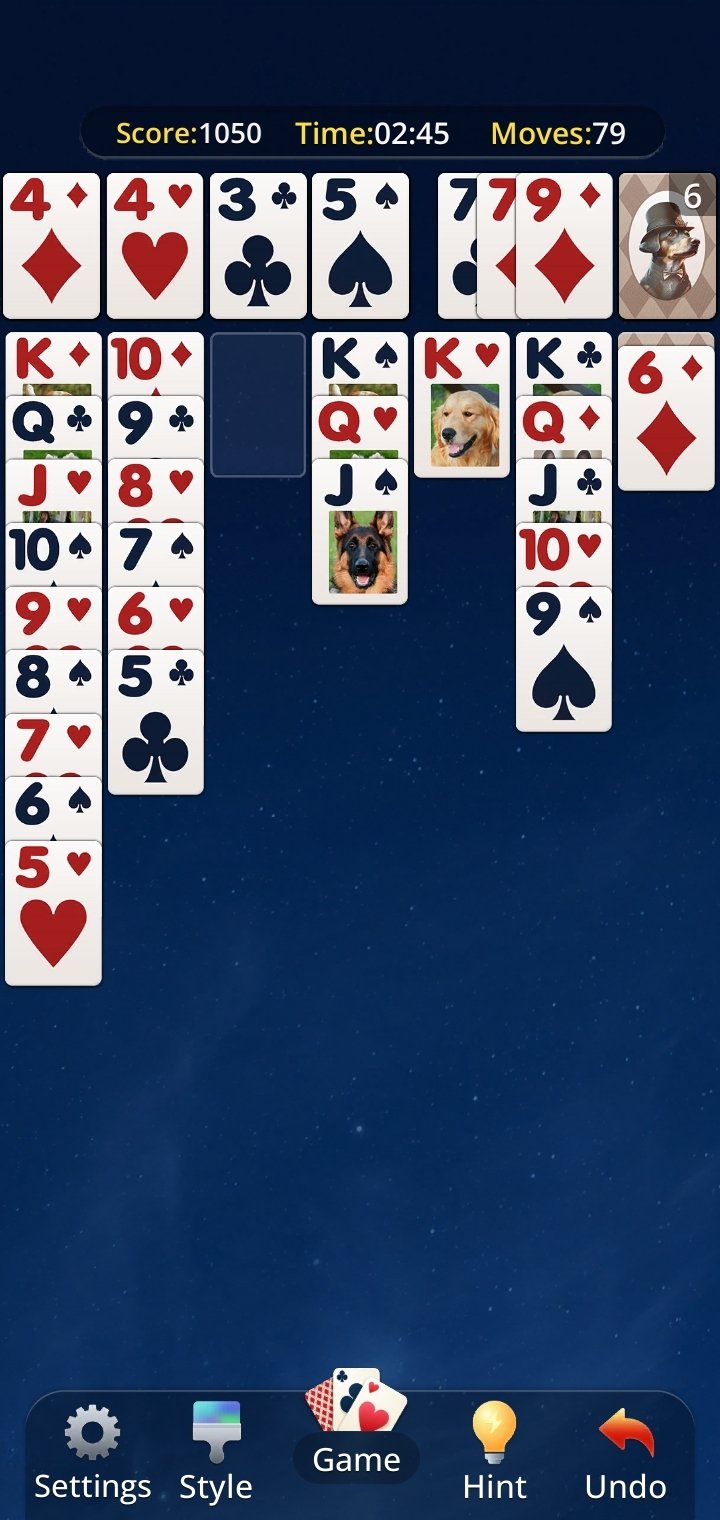Get a Hint for the next move
Screen dimensions: 720x1520
pyautogui.click(x=494, y=1453)
